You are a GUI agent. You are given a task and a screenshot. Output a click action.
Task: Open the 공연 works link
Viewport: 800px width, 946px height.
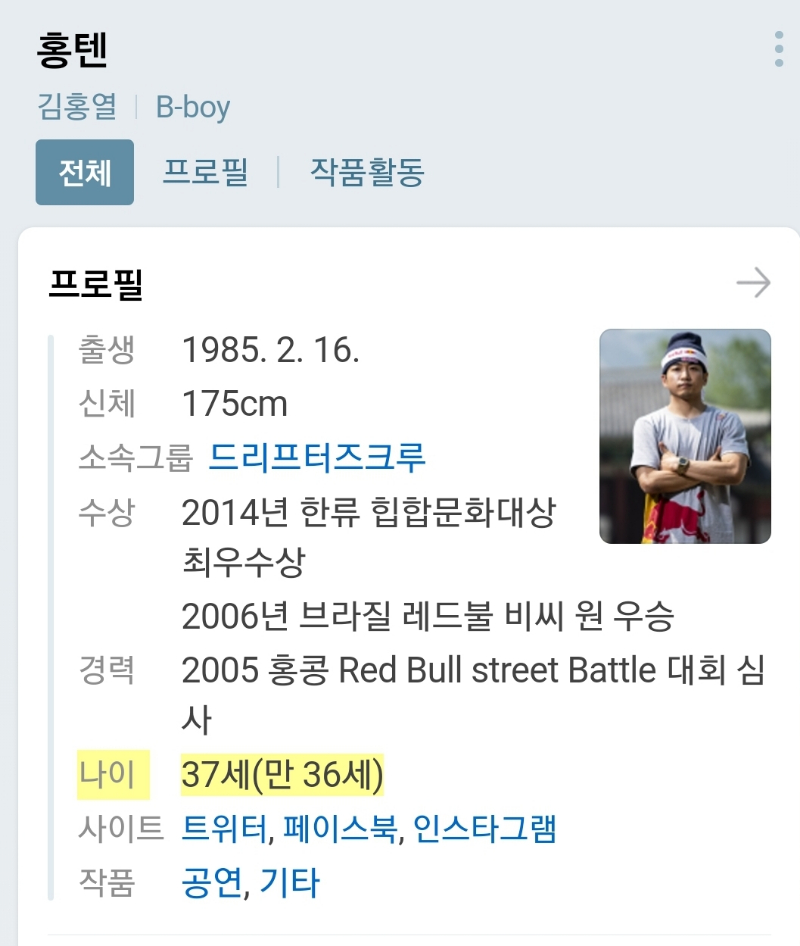tap(212, 883)
